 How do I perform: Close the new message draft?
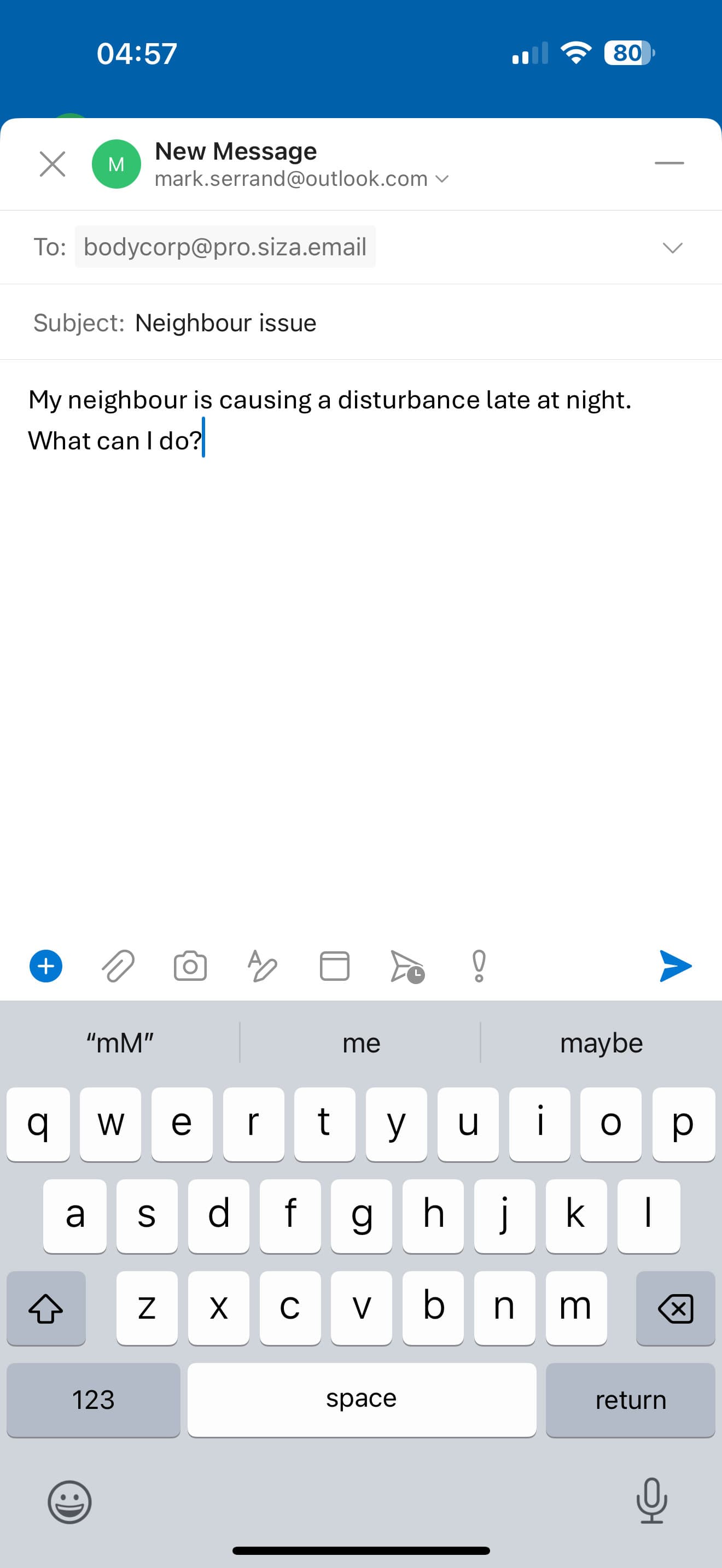pos(53,163)
